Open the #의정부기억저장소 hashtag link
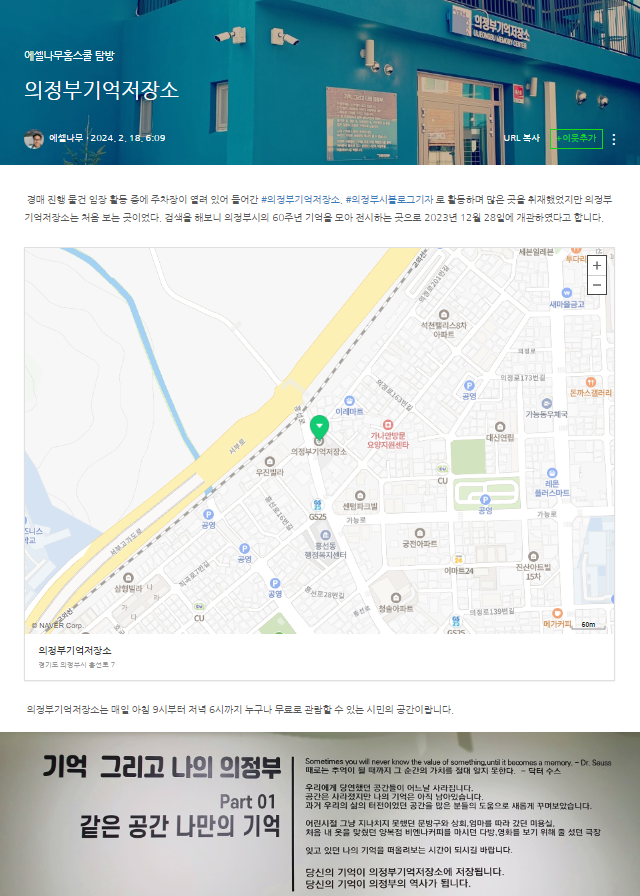The height and width of the screenshot is (896, 640). pos(300,200)
